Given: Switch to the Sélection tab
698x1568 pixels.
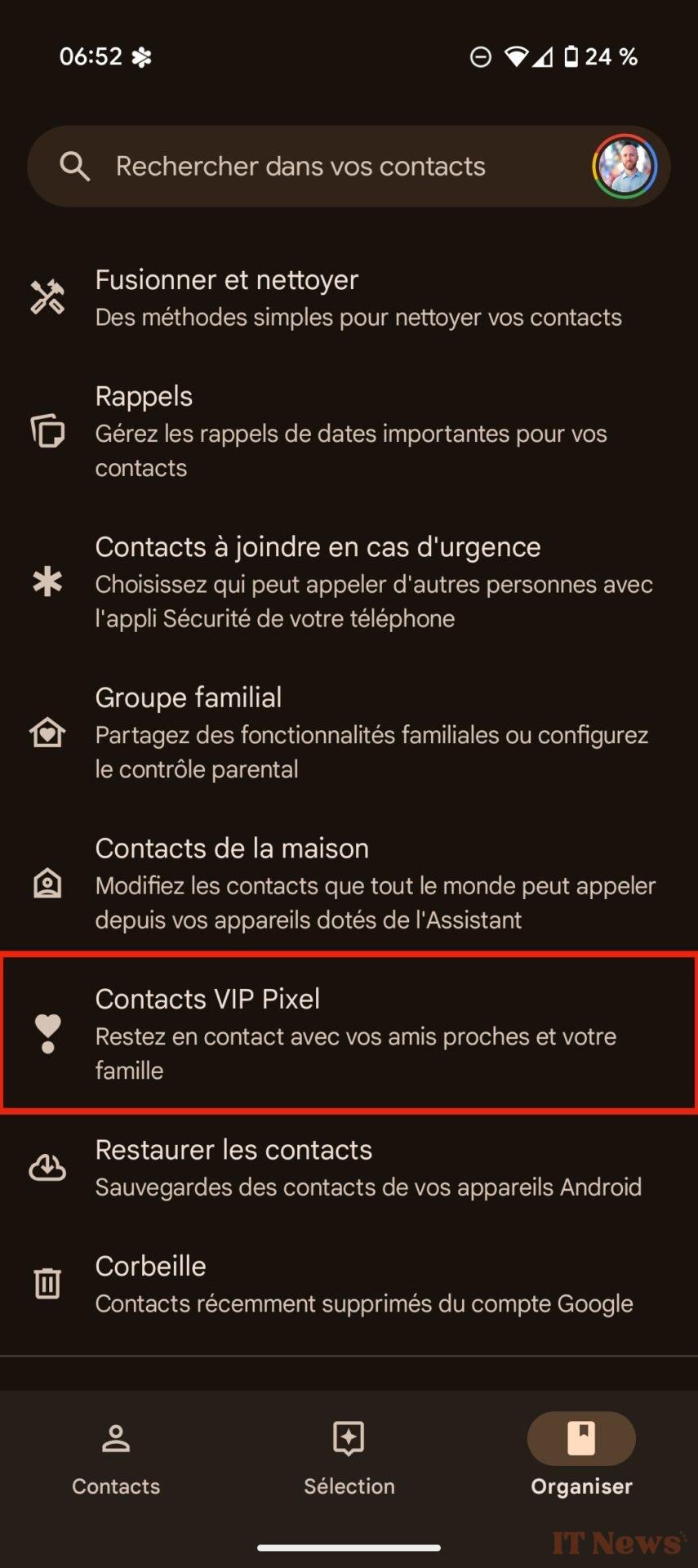Looking at the screenshot, I should [x=349, y=1459].
